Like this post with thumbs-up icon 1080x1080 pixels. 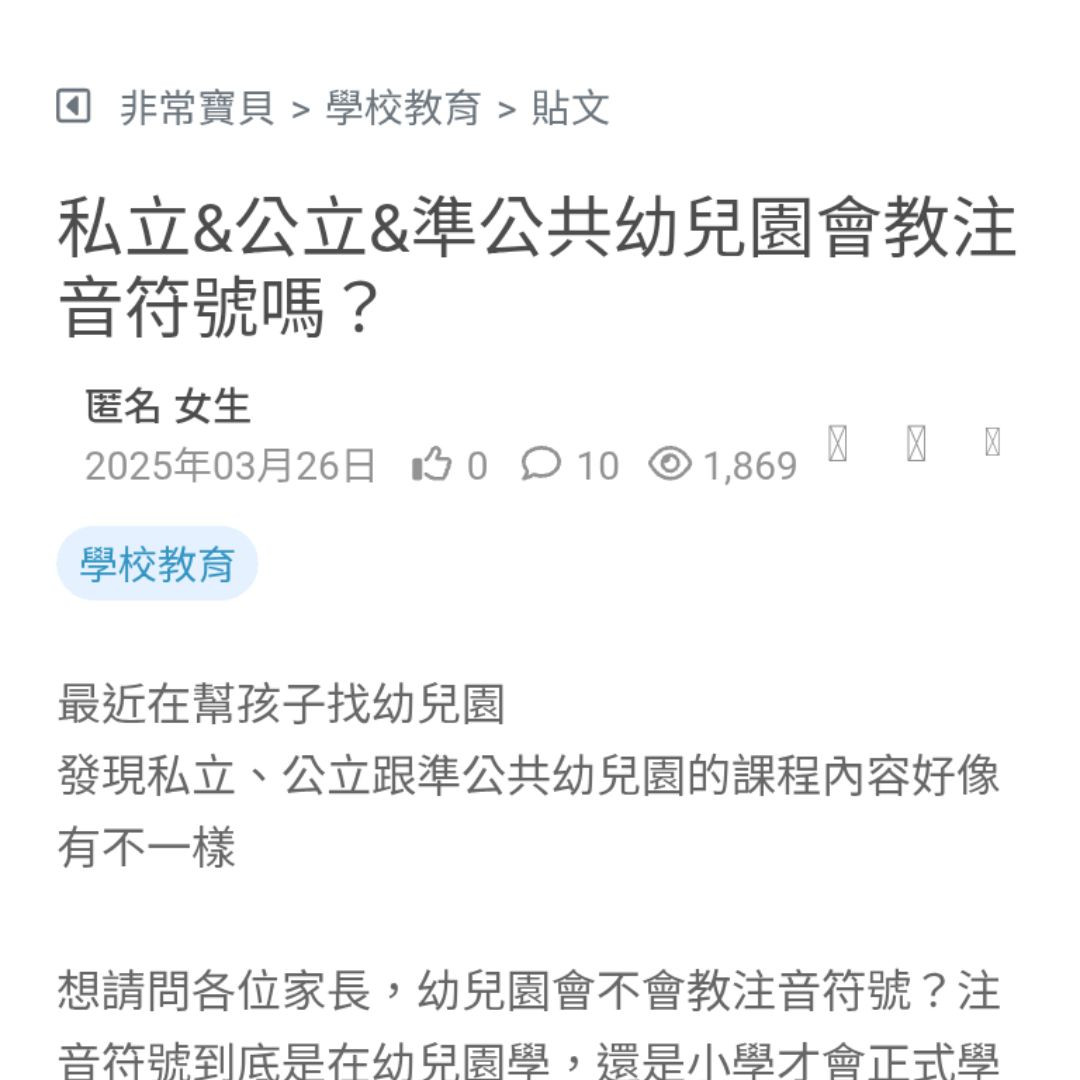(x=432, y=465)
